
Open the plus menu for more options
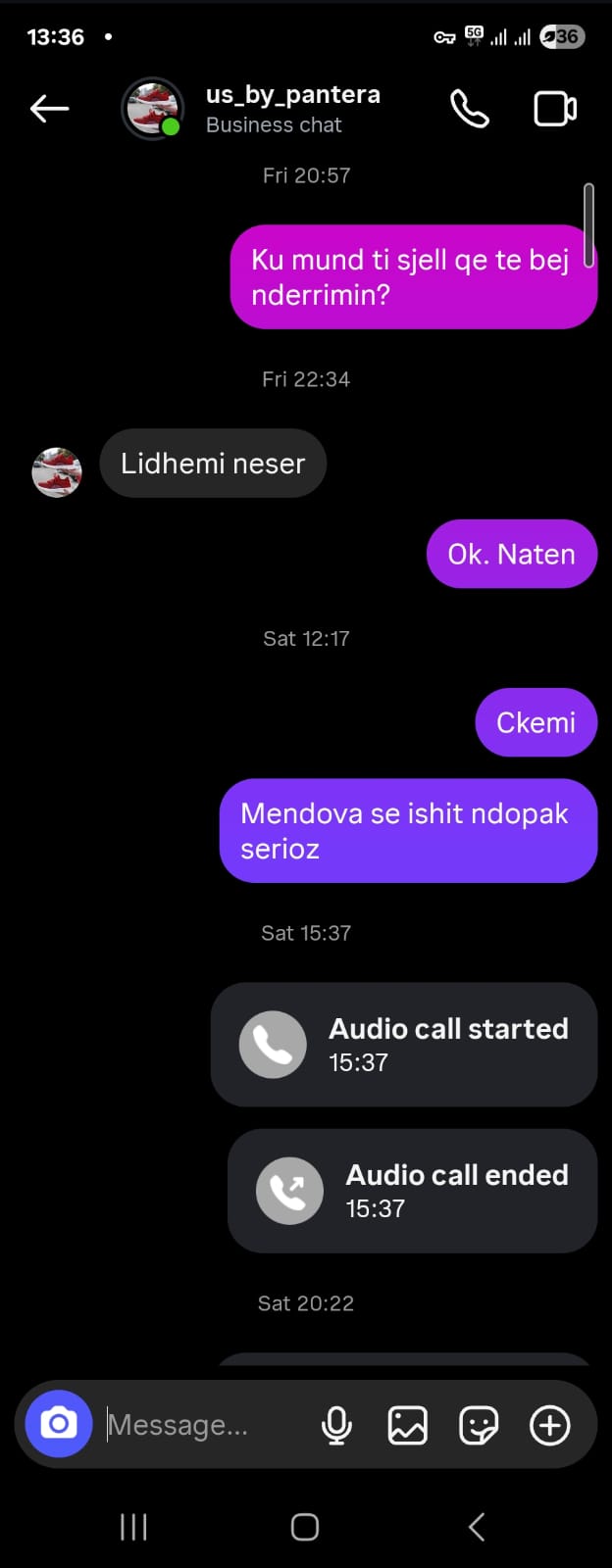tap(549, 1425)
